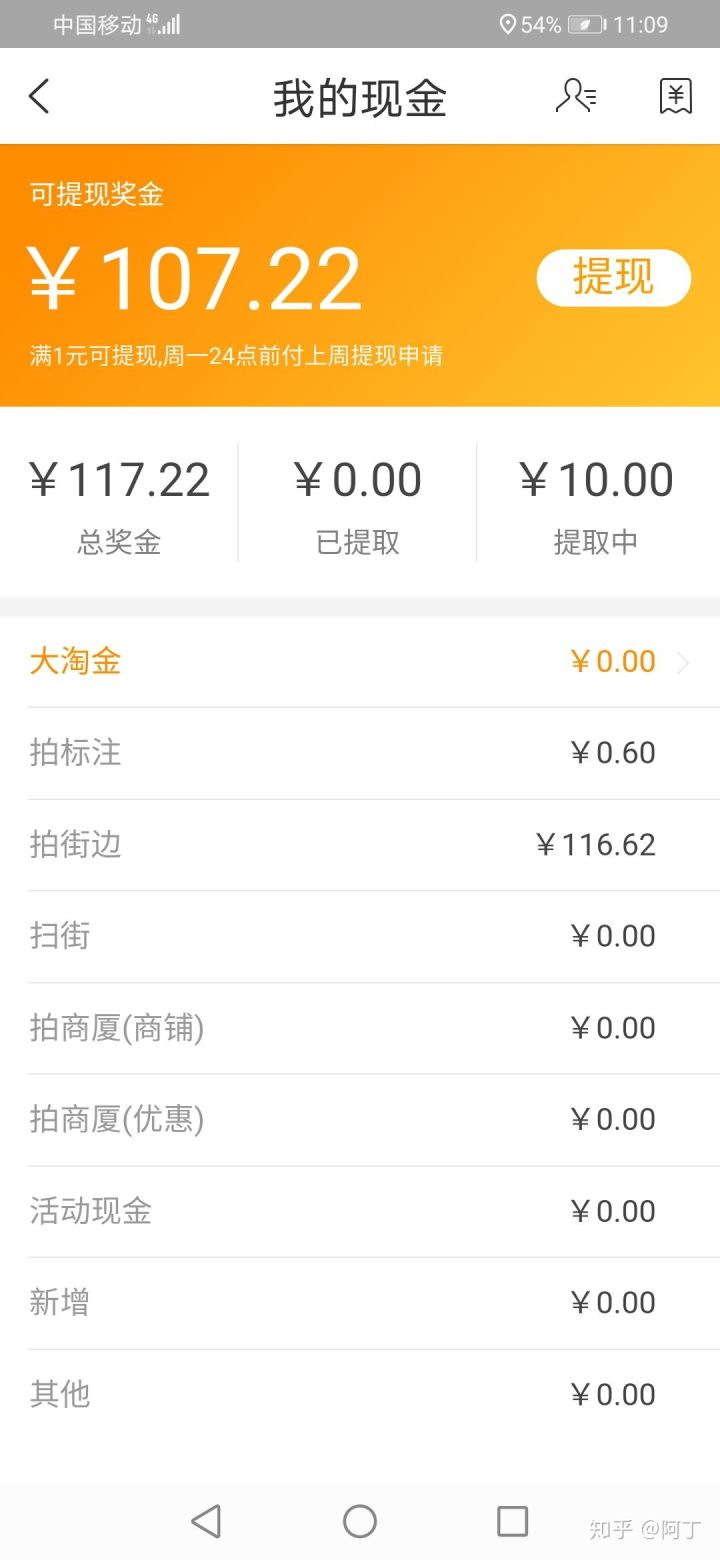The width and height of the screenshot is (720, 1560).
Task: Tap the home circle in the navigation bar
Action: 359,1520
